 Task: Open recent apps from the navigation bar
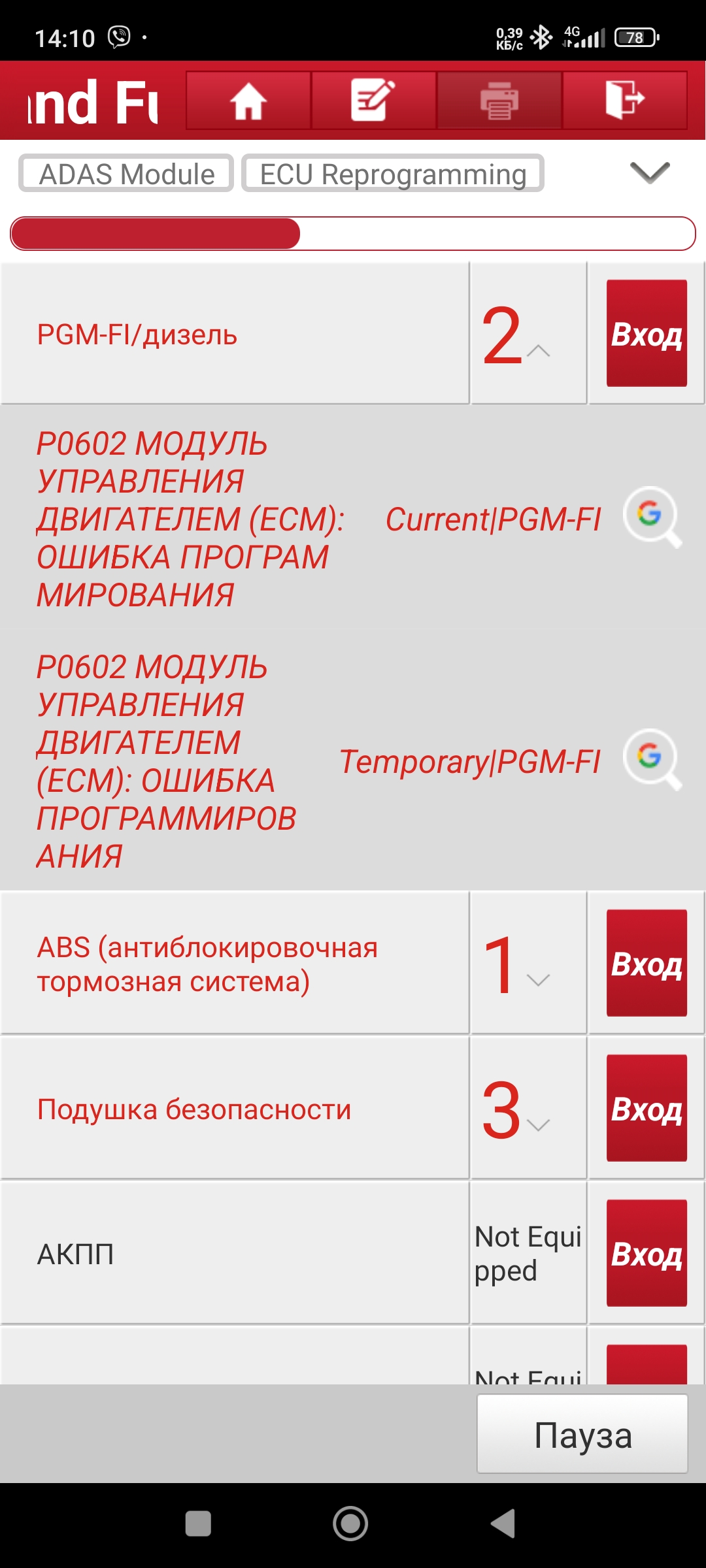198,1524
